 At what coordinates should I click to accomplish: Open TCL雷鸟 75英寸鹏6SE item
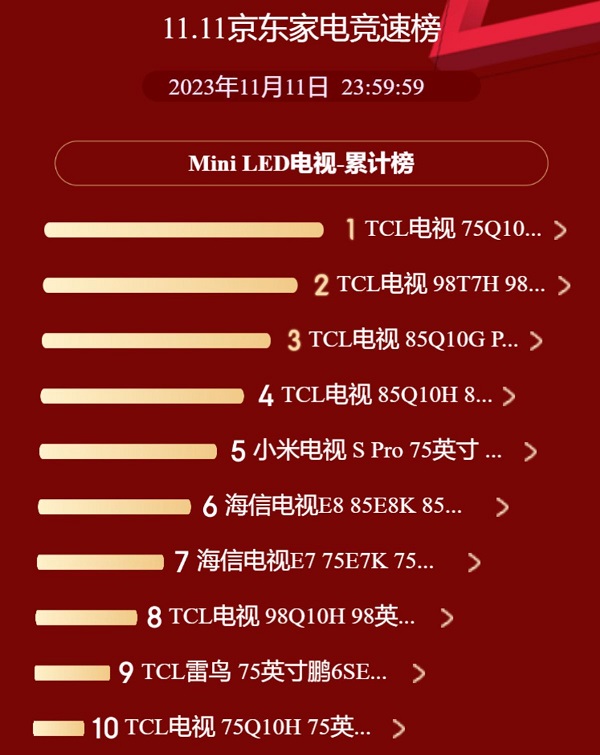pos(263,672)
